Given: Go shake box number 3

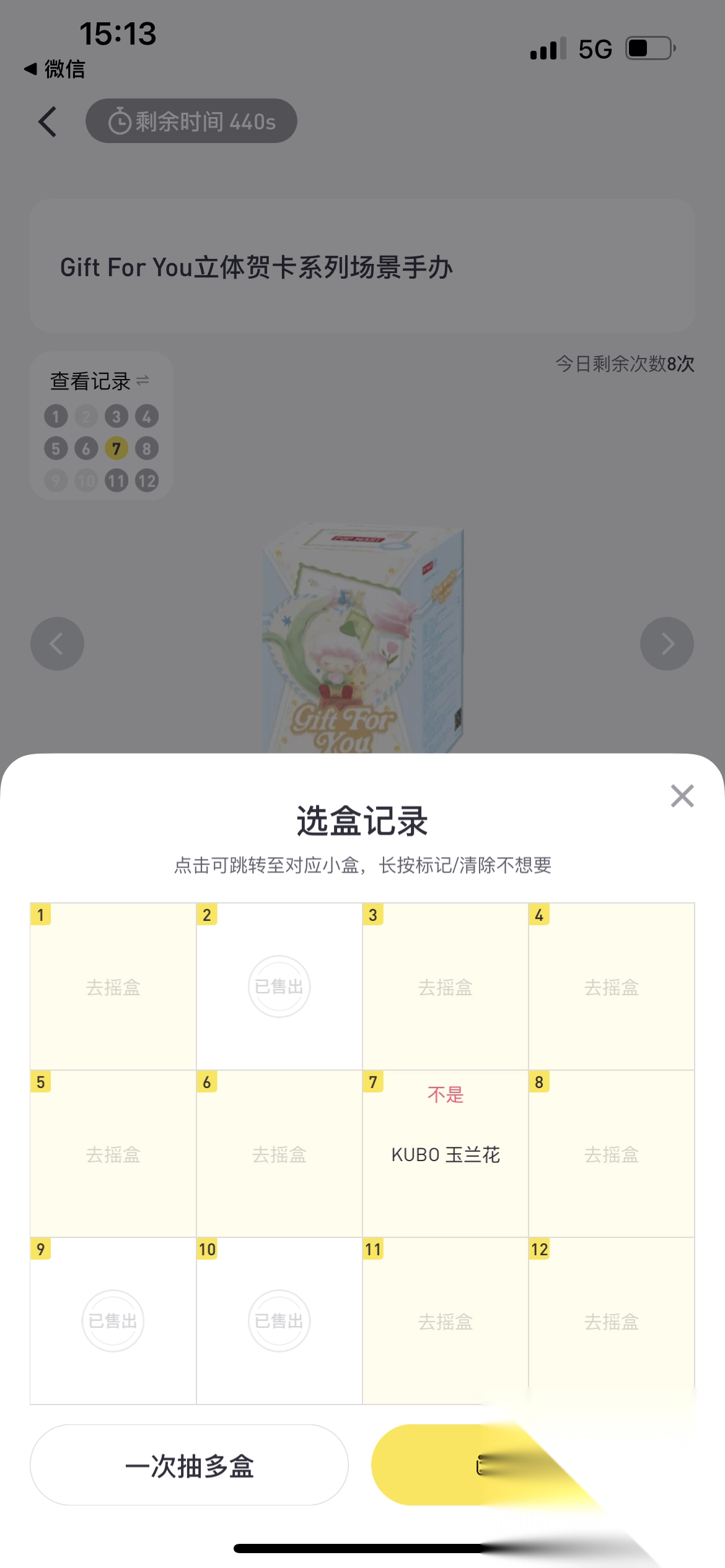Looking at the screenshot, I should coord(446,987).
